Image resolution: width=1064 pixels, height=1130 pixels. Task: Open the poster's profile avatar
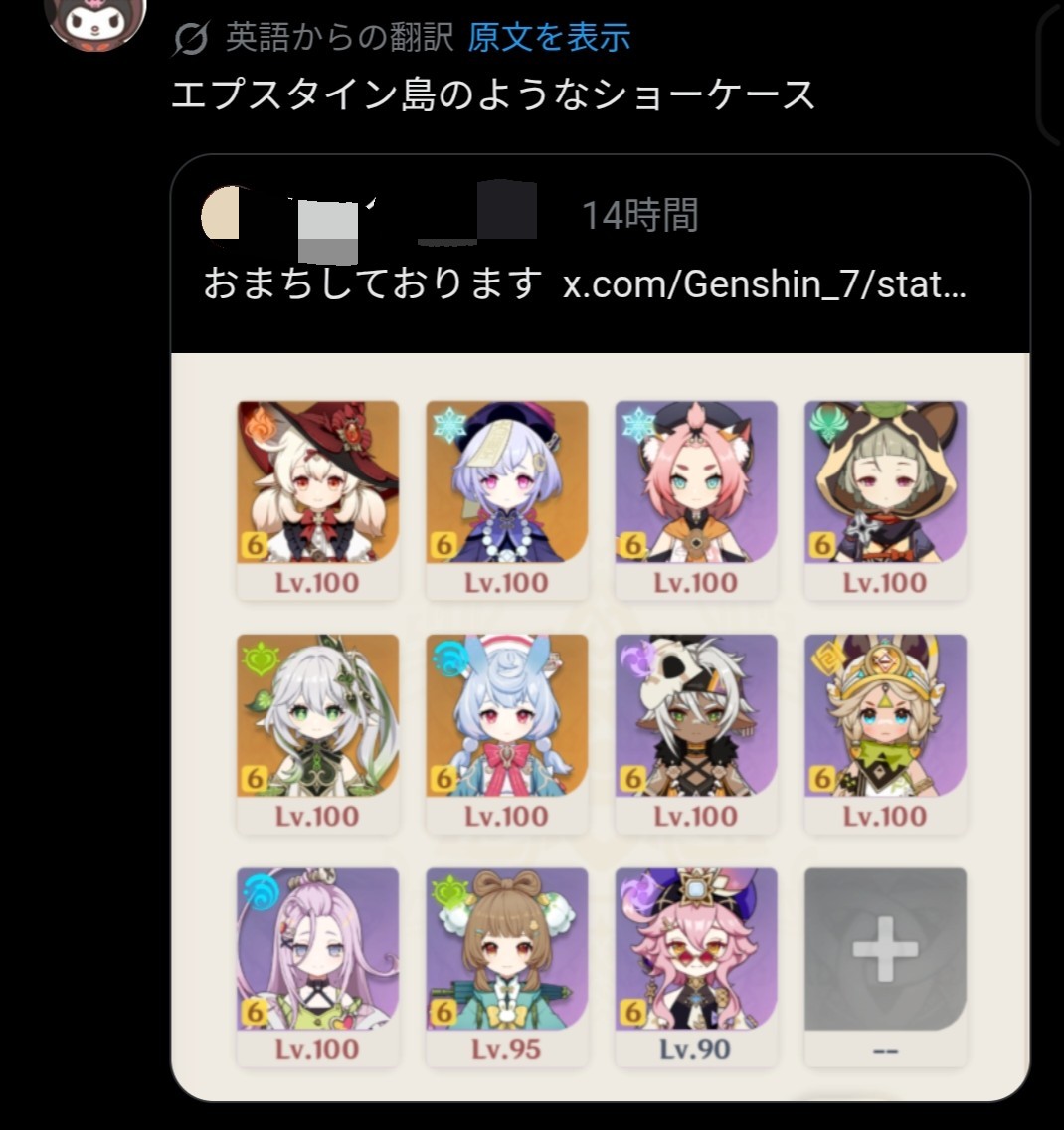coord(95,20)
